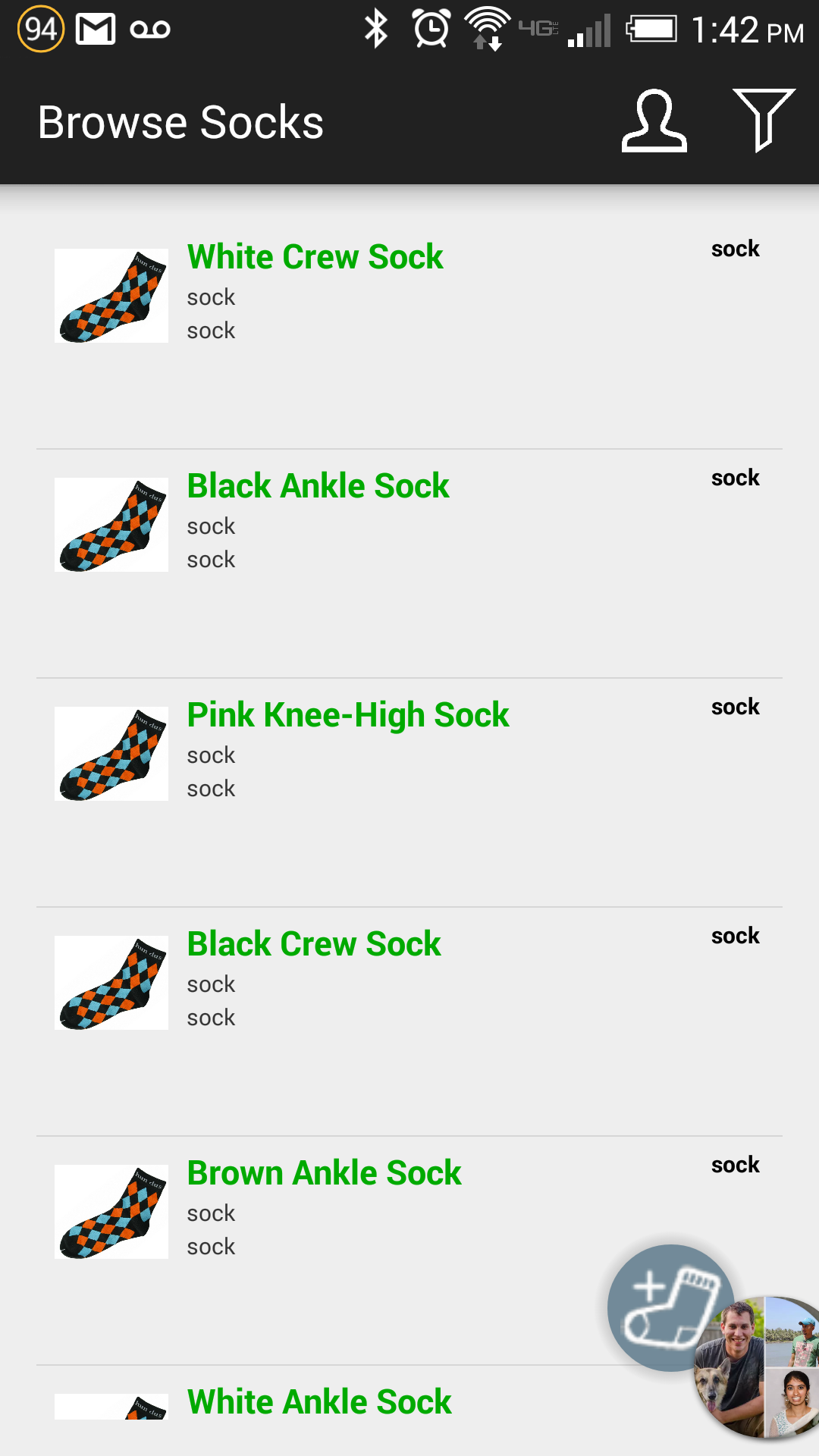Screen dimensions: 819x1456
Task: View the Pink Knee-High Sock entry
Action: (x=347, y=715)
